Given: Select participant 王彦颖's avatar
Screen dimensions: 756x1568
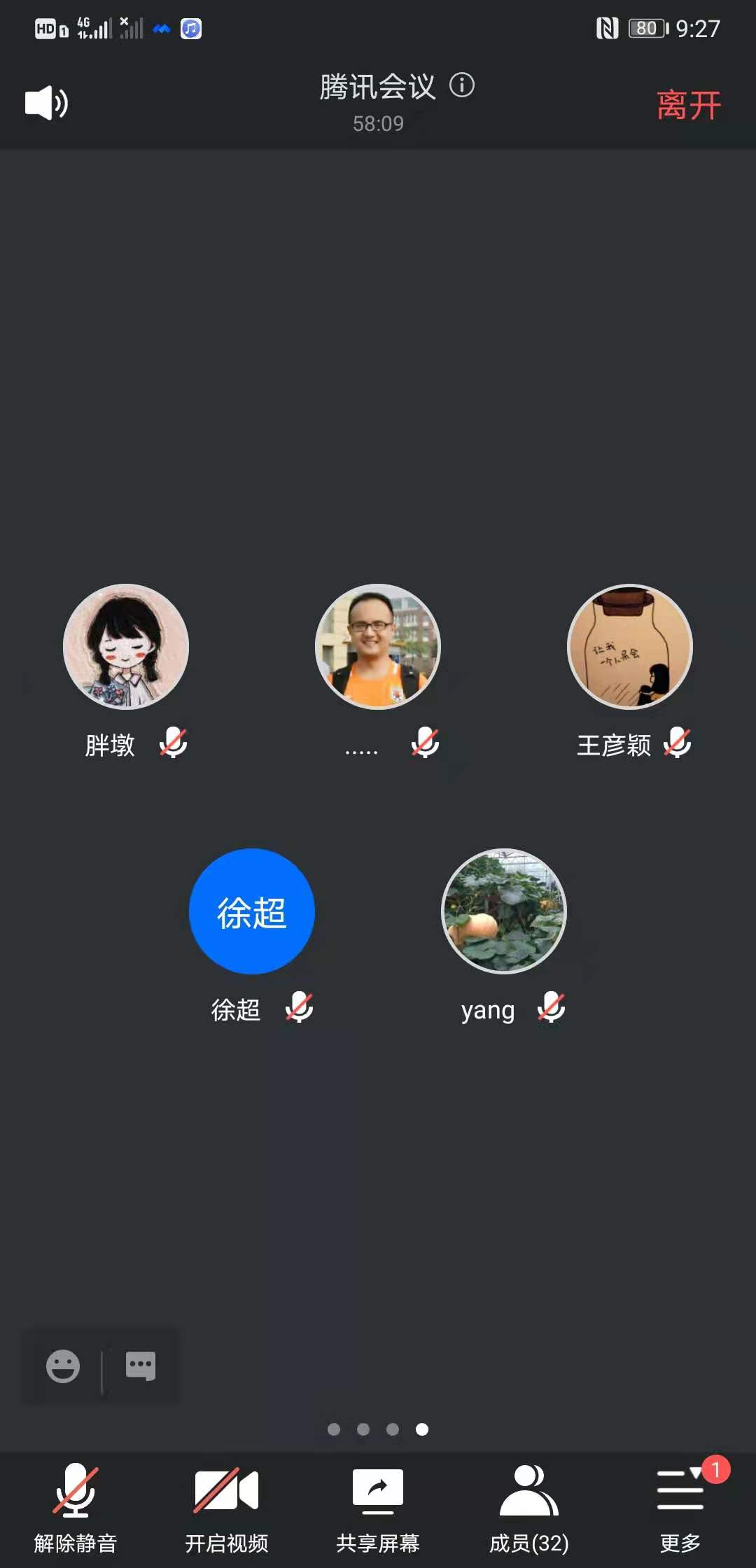Looking at the screenshot, I should tap(630, 647).
